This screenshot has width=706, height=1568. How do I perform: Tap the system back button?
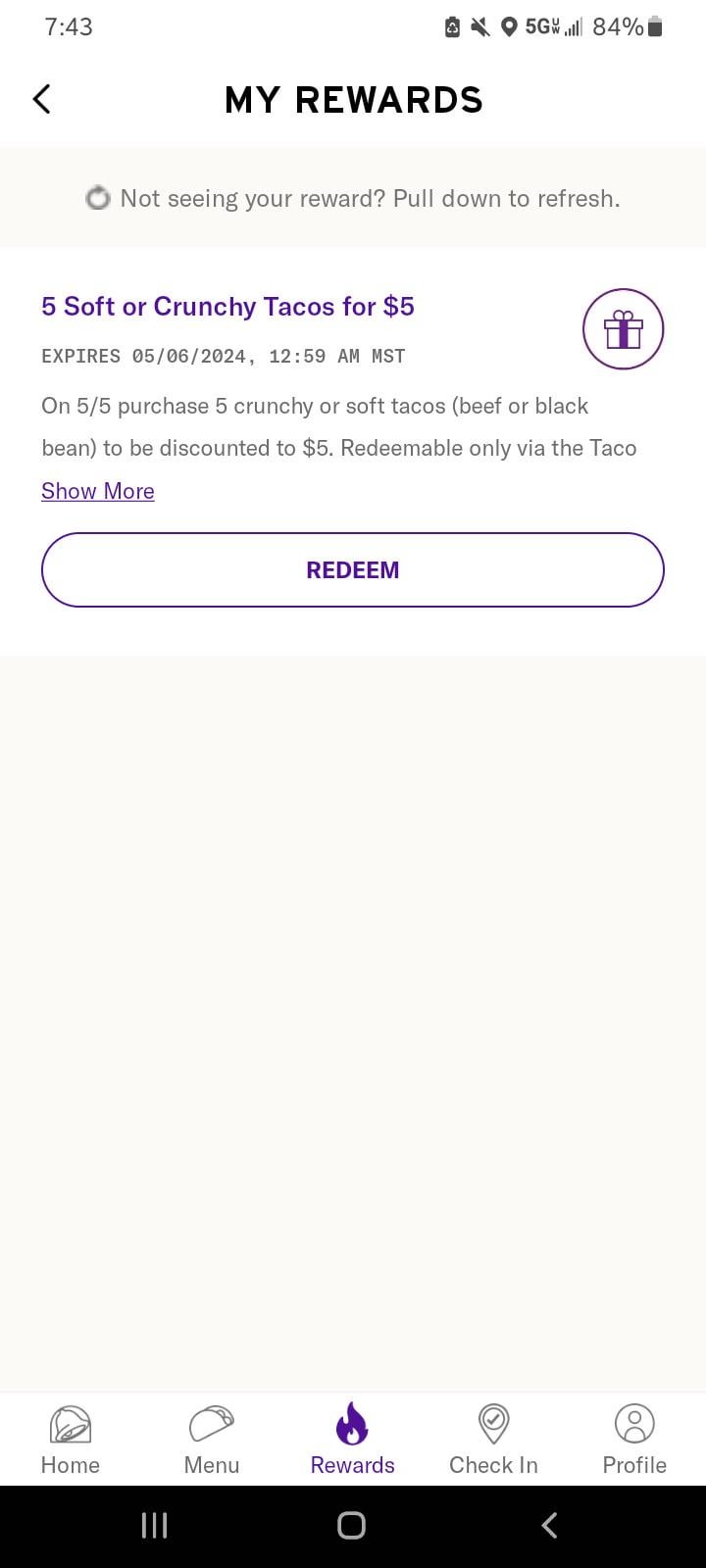549,1525
